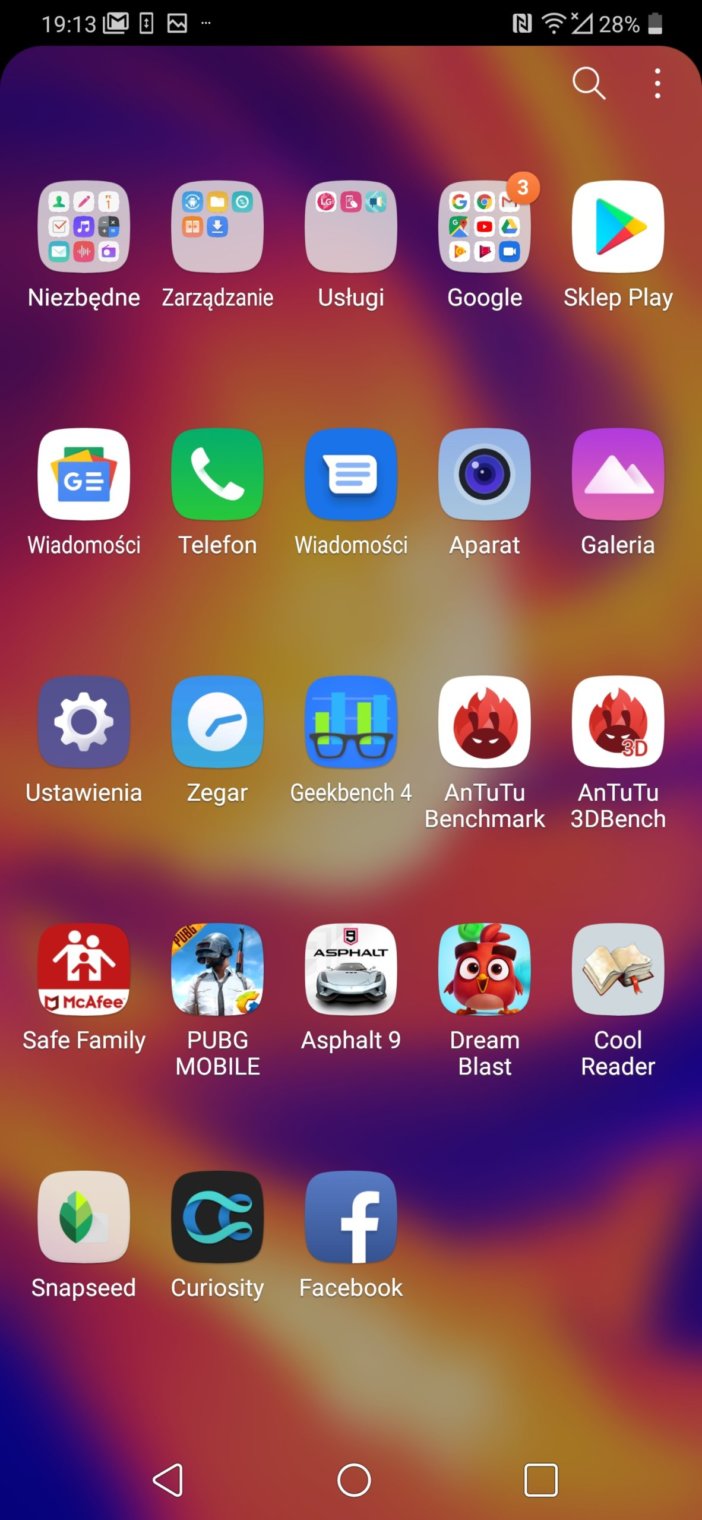Open the Galeria app
This screenshot has width=702, height=1520.
pos(618,474)
